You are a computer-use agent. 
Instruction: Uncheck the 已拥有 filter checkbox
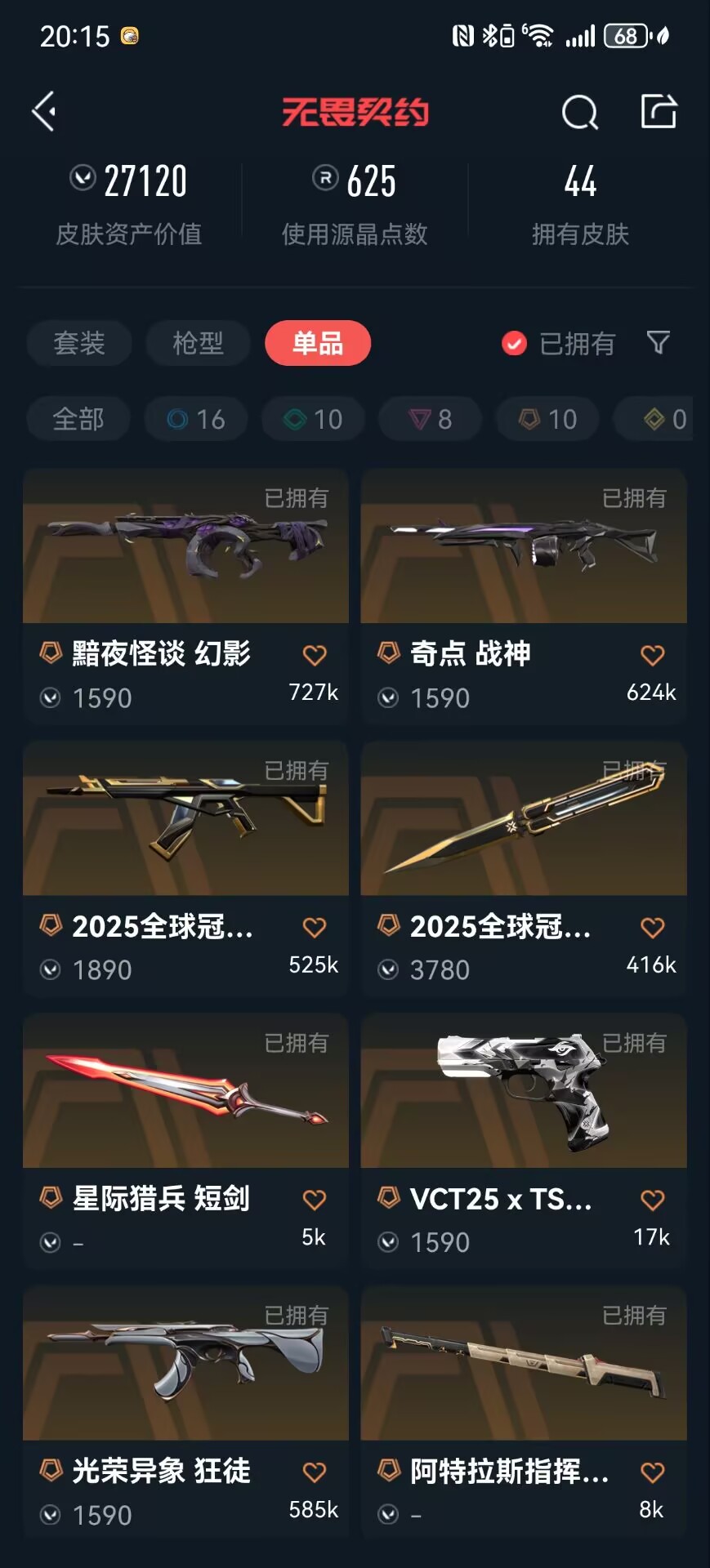pyautogui.click(x=514, y=344)
